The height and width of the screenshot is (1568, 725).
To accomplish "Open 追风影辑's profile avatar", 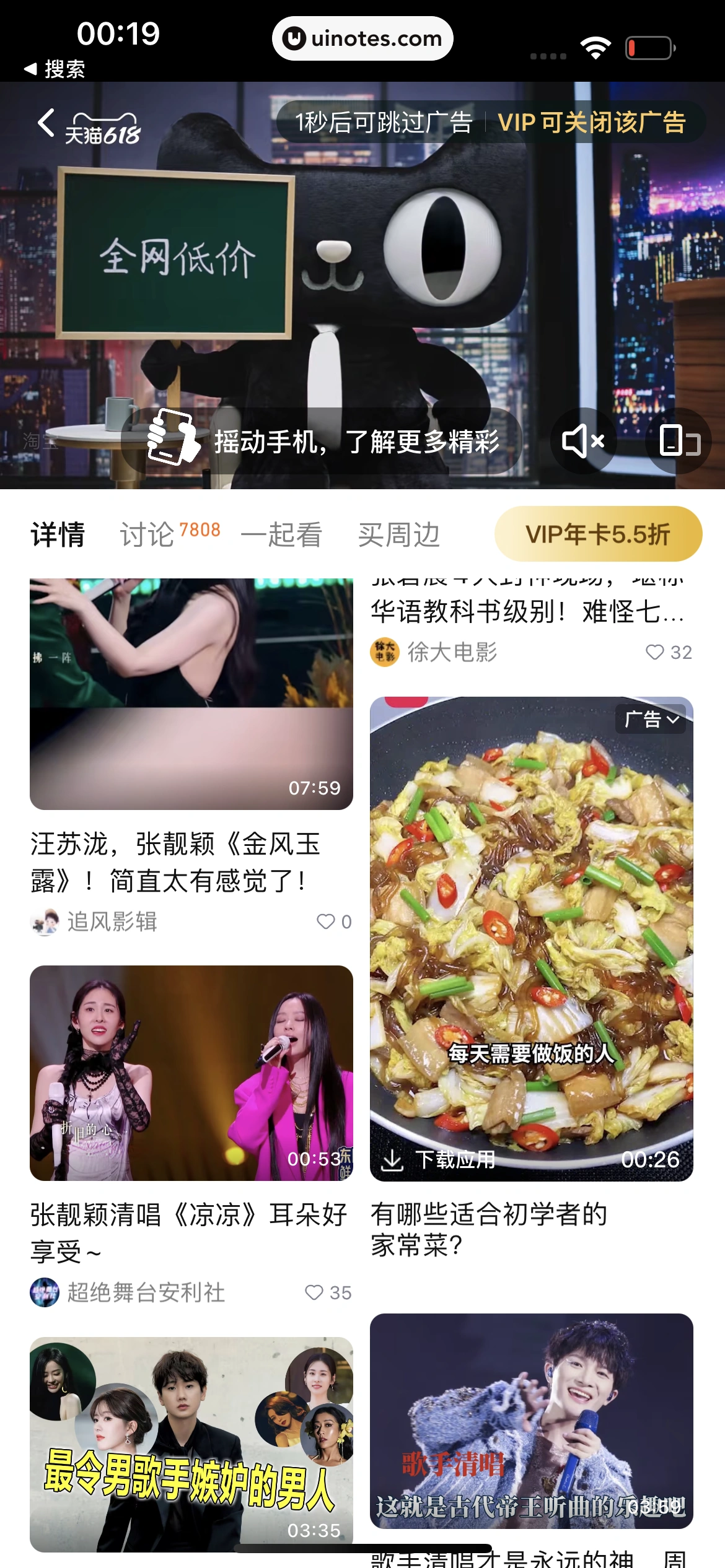I will (x=44, y=921).
